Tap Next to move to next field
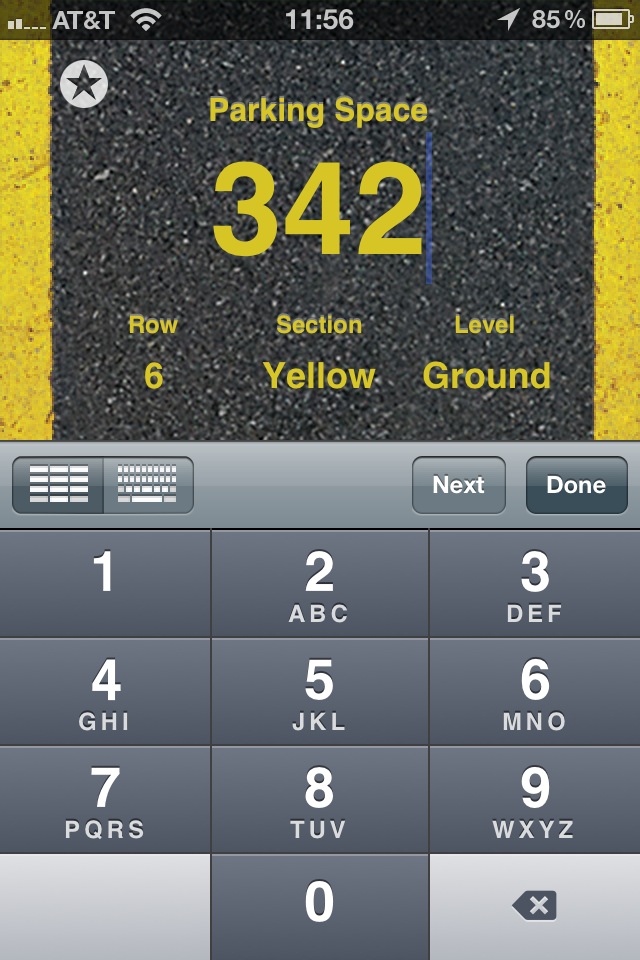 (x=458, y=485)
